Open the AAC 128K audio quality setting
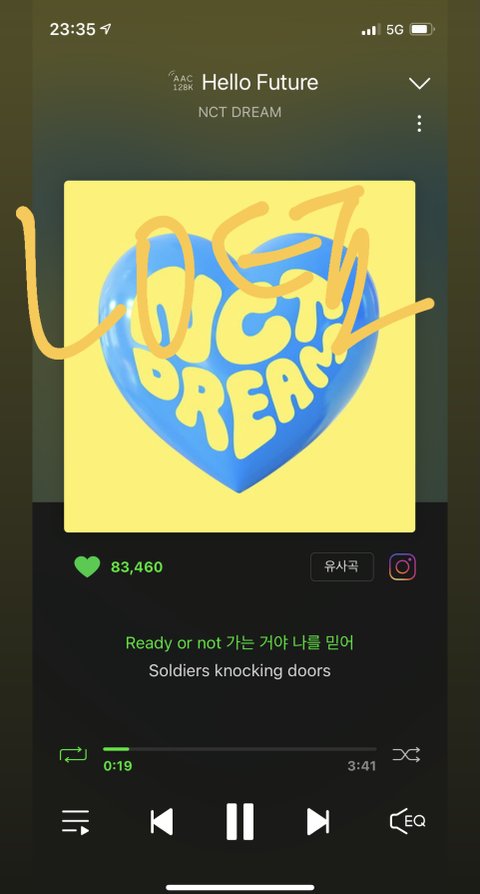Viewport: 480px width, 894px height. tap(182, 82)
